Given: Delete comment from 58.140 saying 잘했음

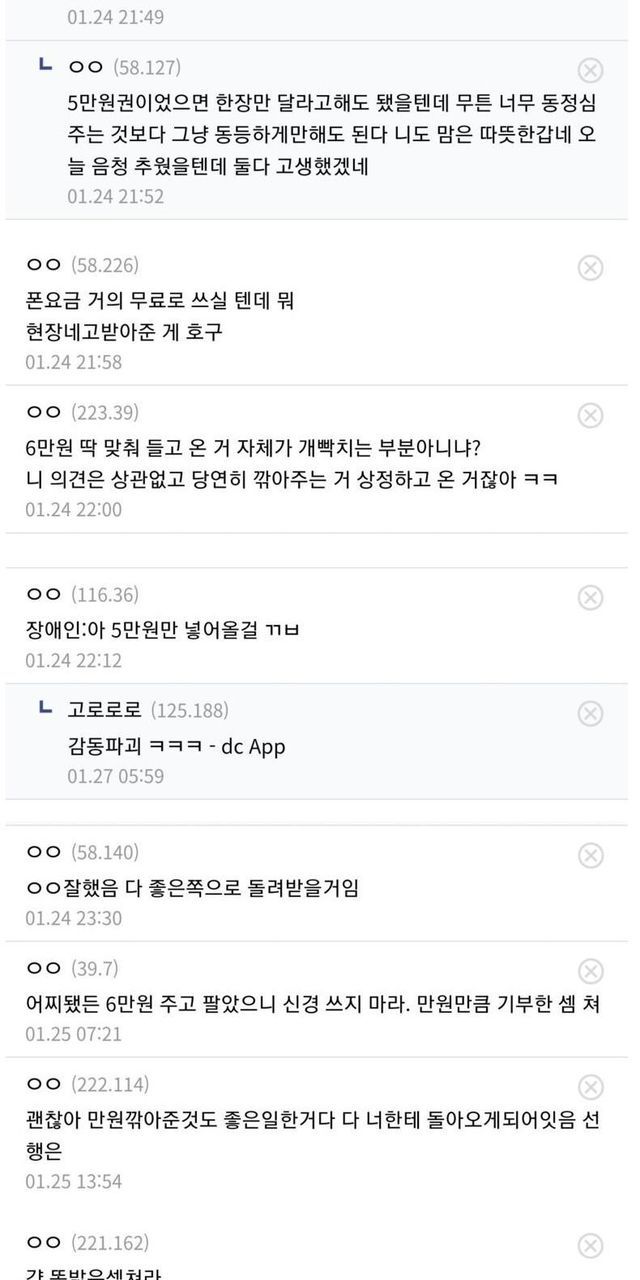Looking at the screenshot, I should 591,855.
